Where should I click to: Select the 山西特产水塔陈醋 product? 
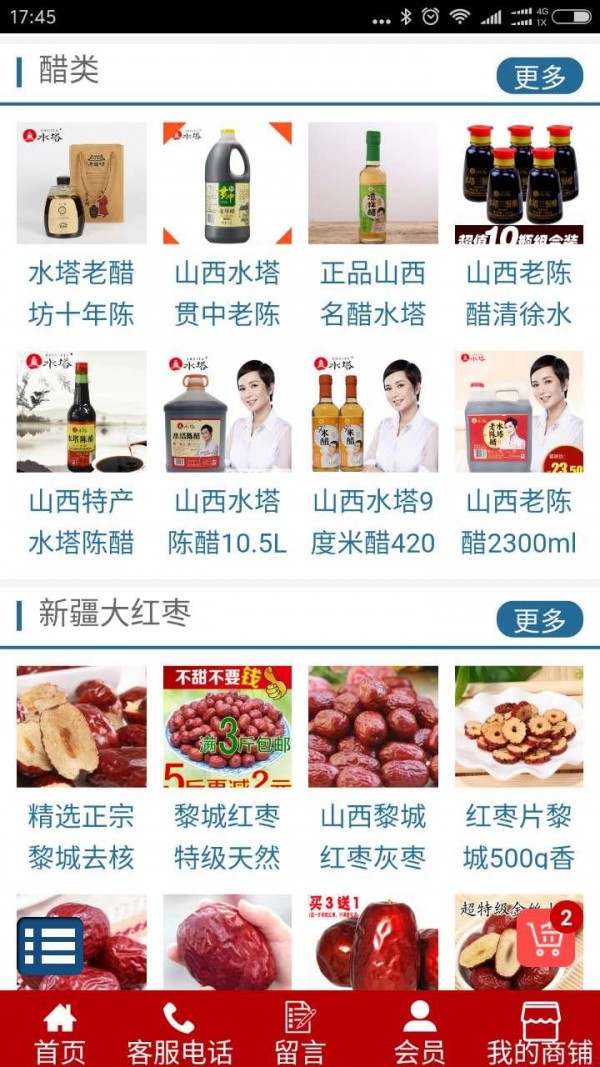pyautogui.click(x=81, y=455)
